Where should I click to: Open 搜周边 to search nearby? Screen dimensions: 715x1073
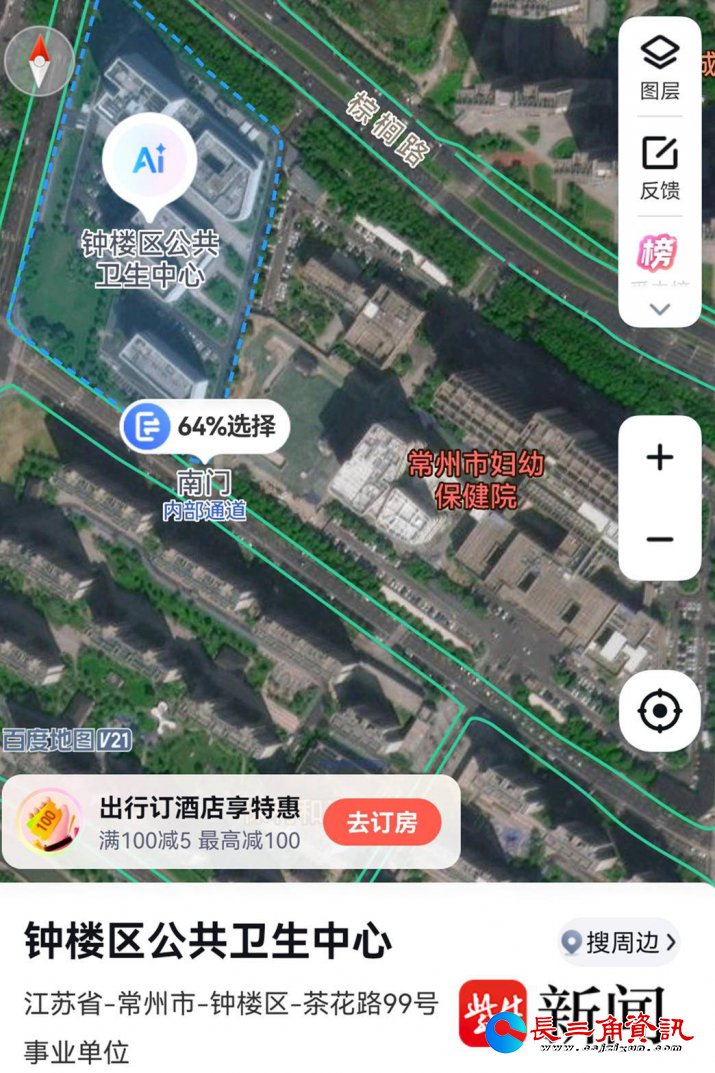620,942
